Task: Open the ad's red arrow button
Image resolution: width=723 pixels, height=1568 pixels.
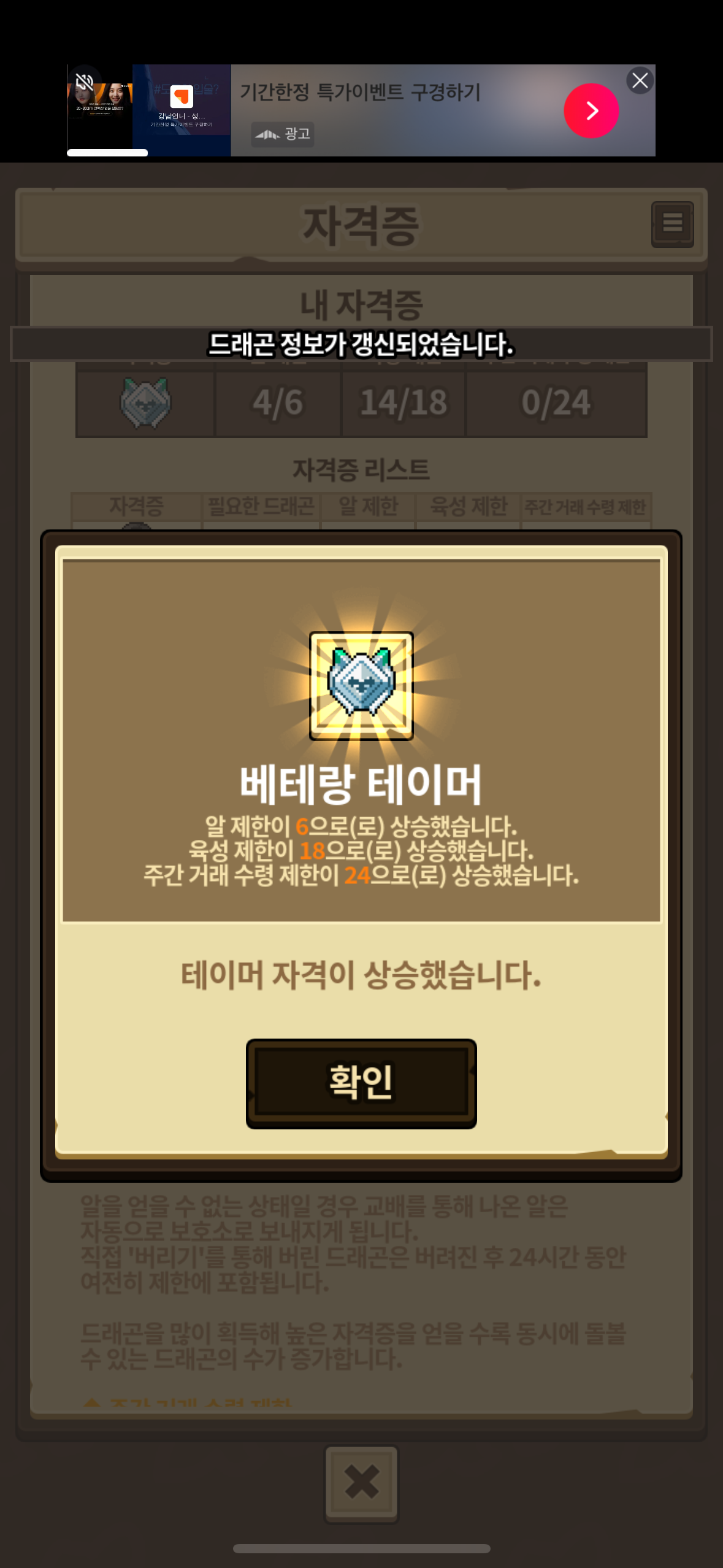Action: pos(591,111)
